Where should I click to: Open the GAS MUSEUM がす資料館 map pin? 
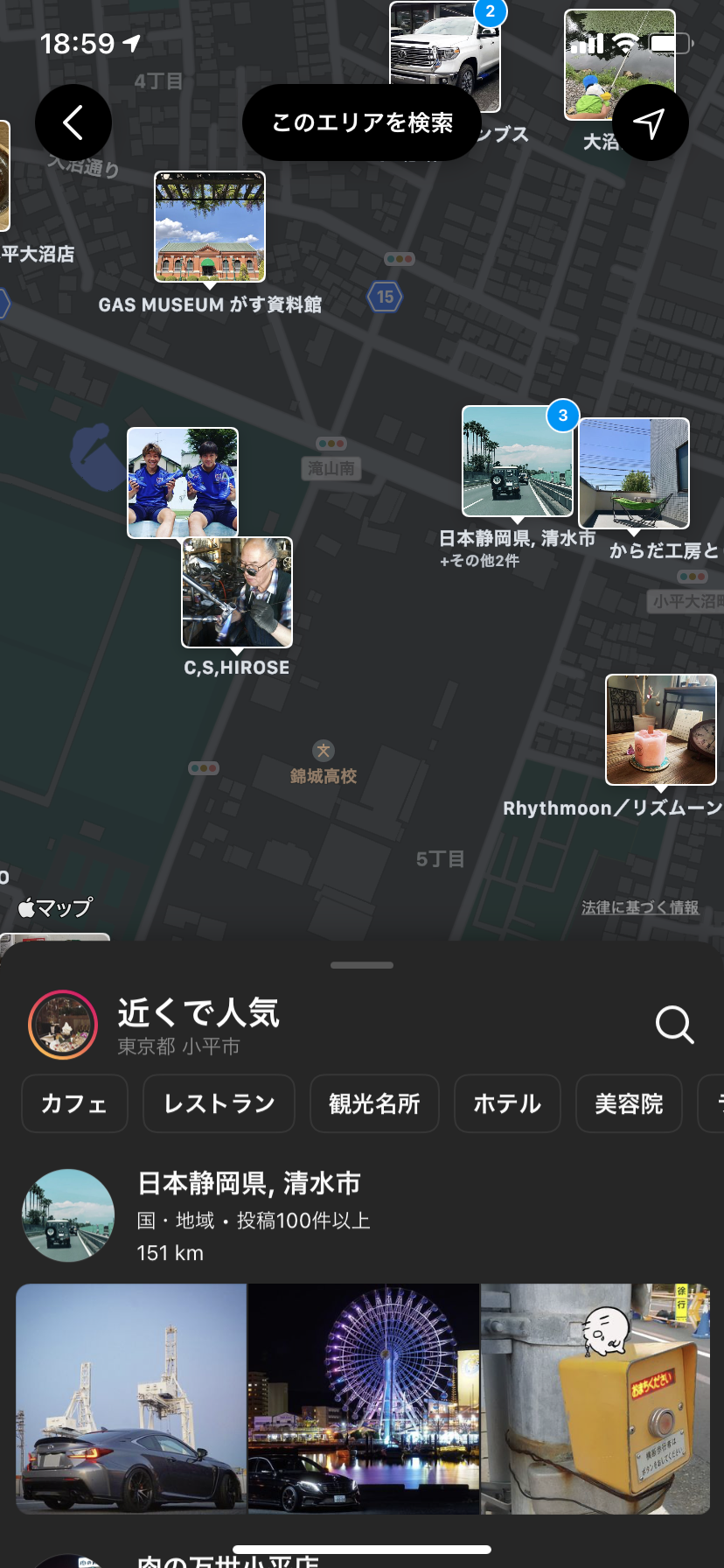pyautogui.click(x=210, y=227)
